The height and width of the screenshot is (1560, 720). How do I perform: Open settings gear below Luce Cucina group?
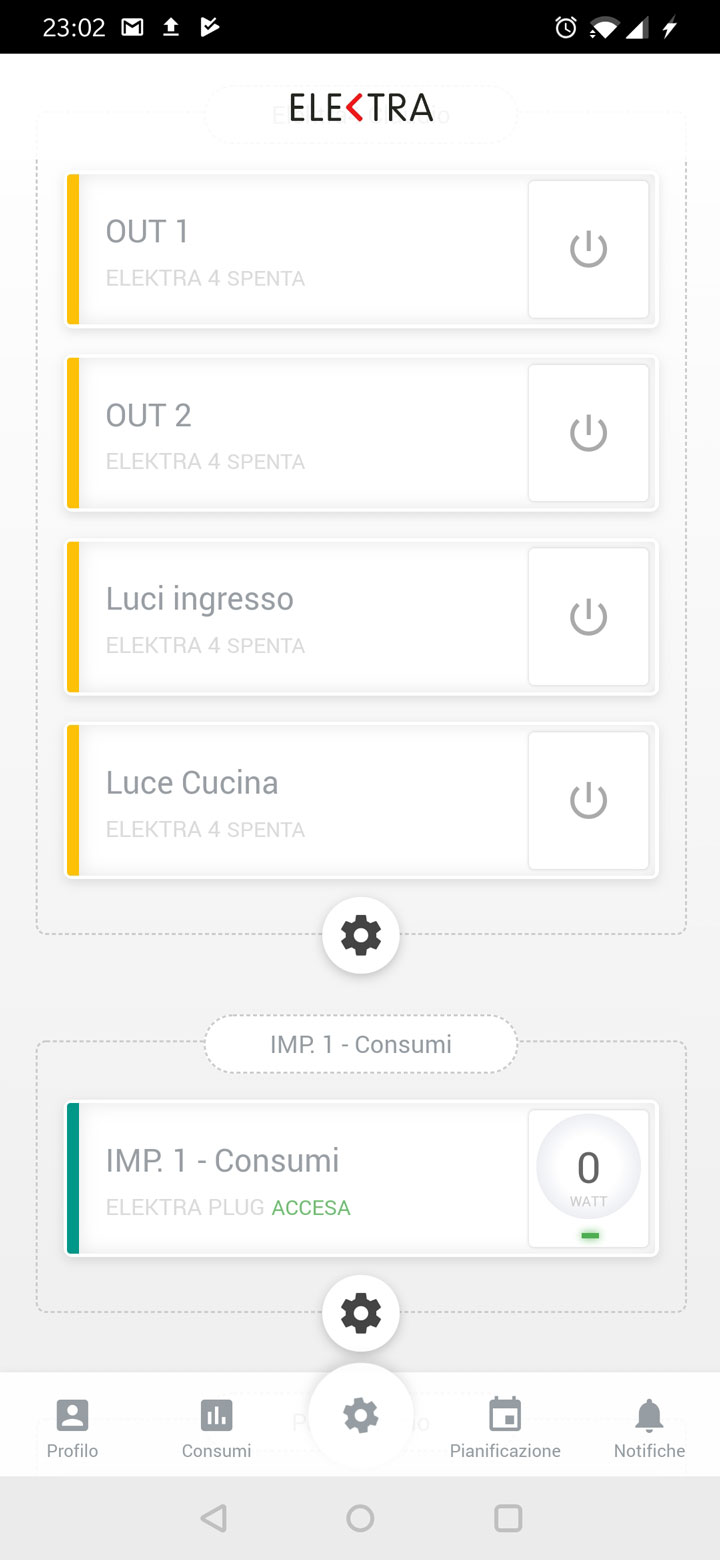361,935
